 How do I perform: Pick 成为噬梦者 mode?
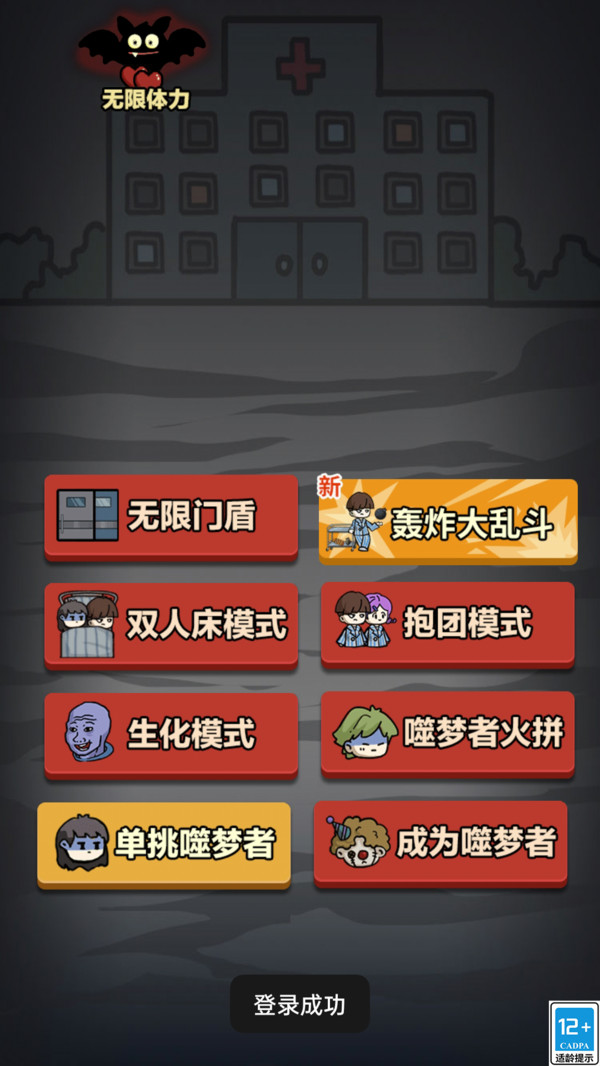click(441, 843)
